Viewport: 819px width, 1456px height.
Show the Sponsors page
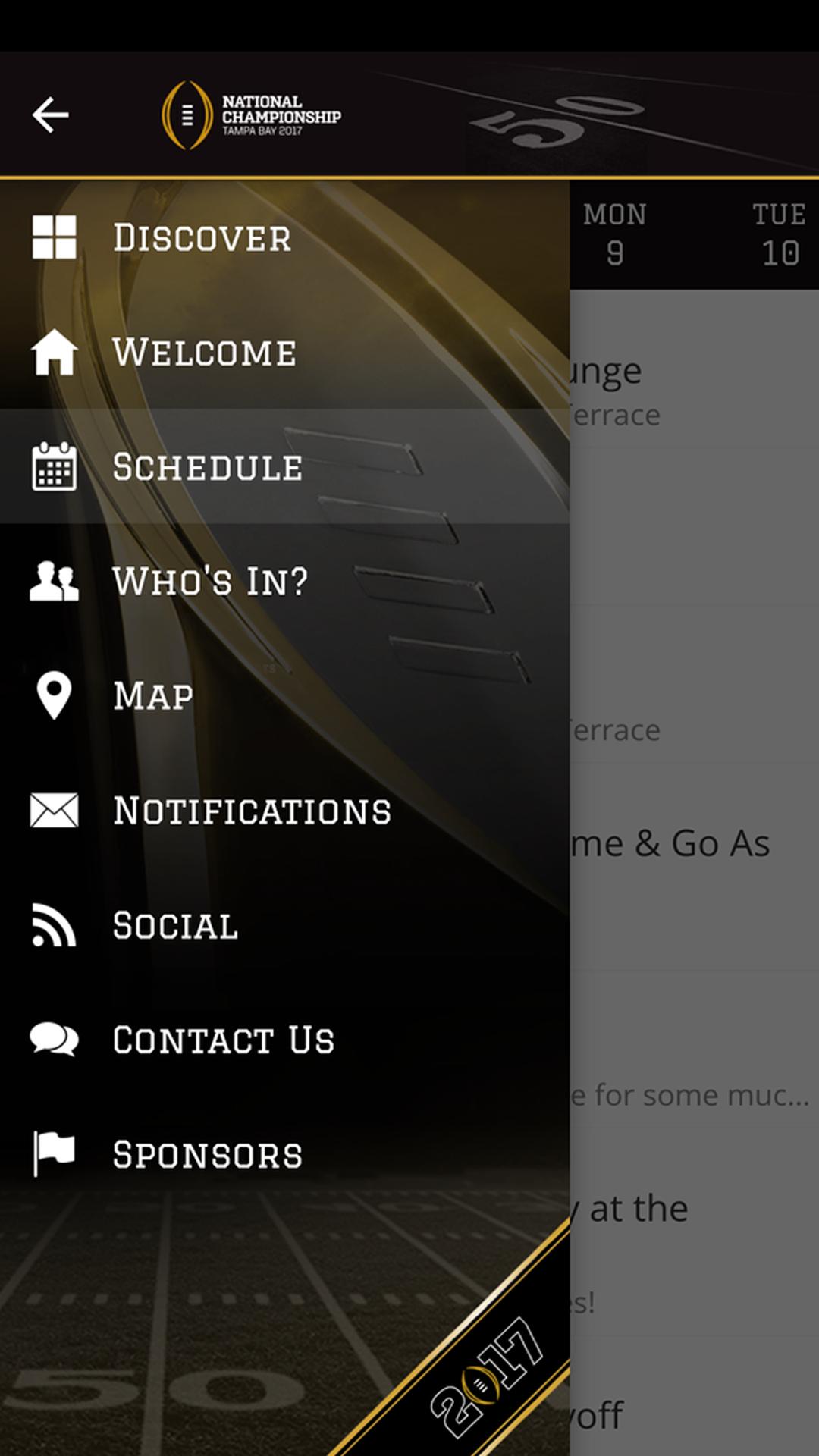pos(207,1154)
